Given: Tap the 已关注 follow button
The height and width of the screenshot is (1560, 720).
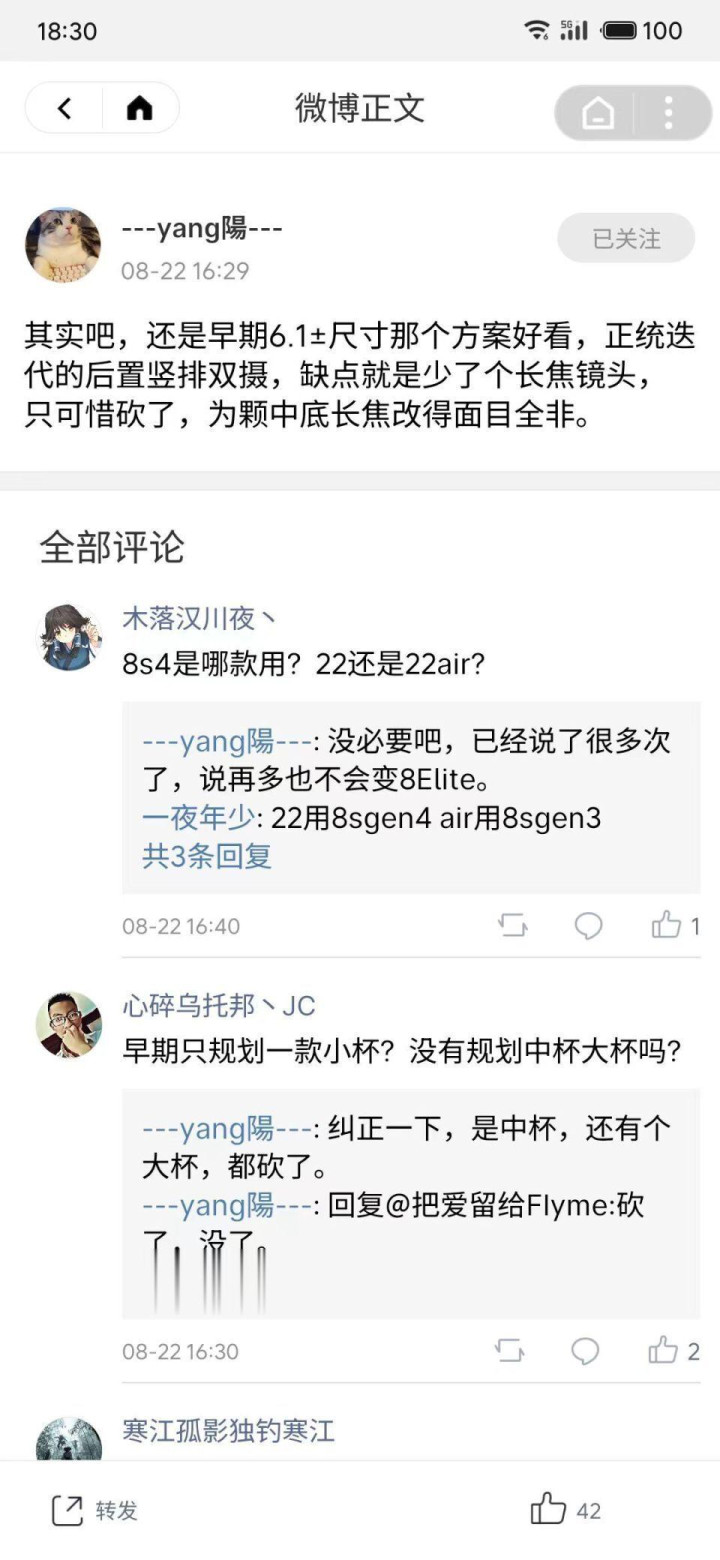Looking at the screenshot, I should click(x=626, y=239).
